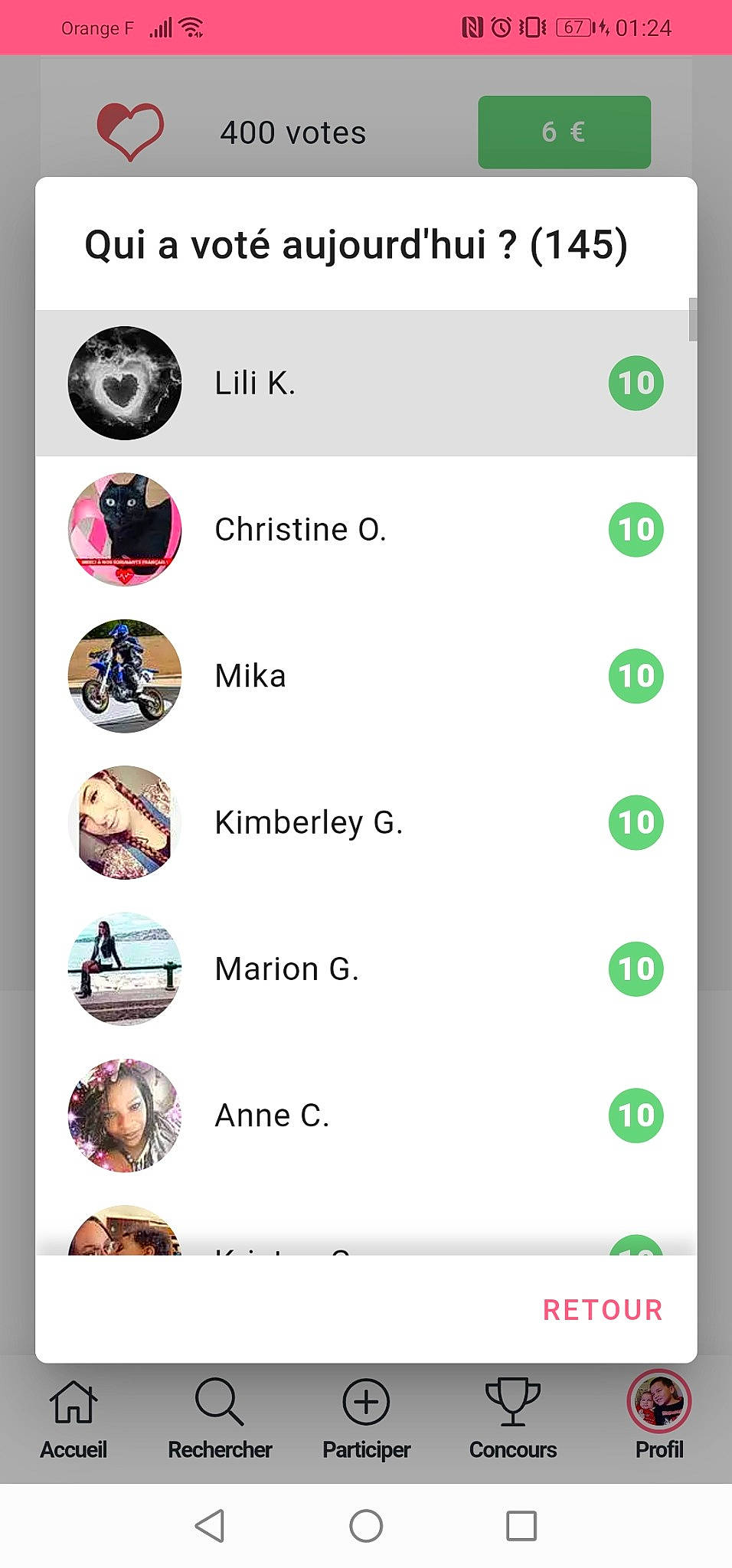This screenshot has width=732, height=1568.
Task: Open the alarm clock status bar icon
Action: 499,25
